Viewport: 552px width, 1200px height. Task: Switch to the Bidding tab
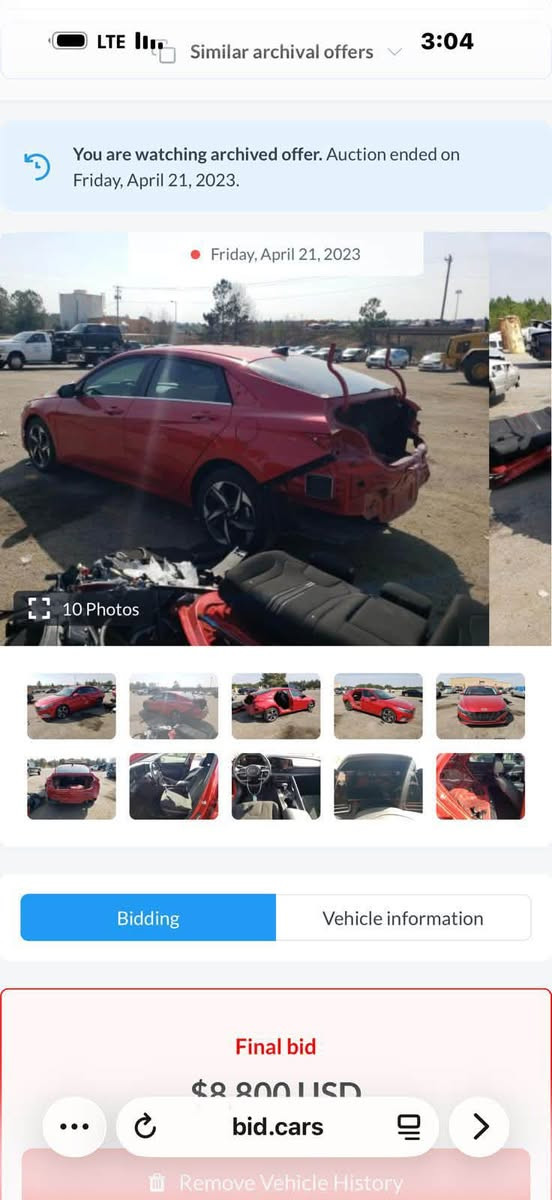coord(148,918)
